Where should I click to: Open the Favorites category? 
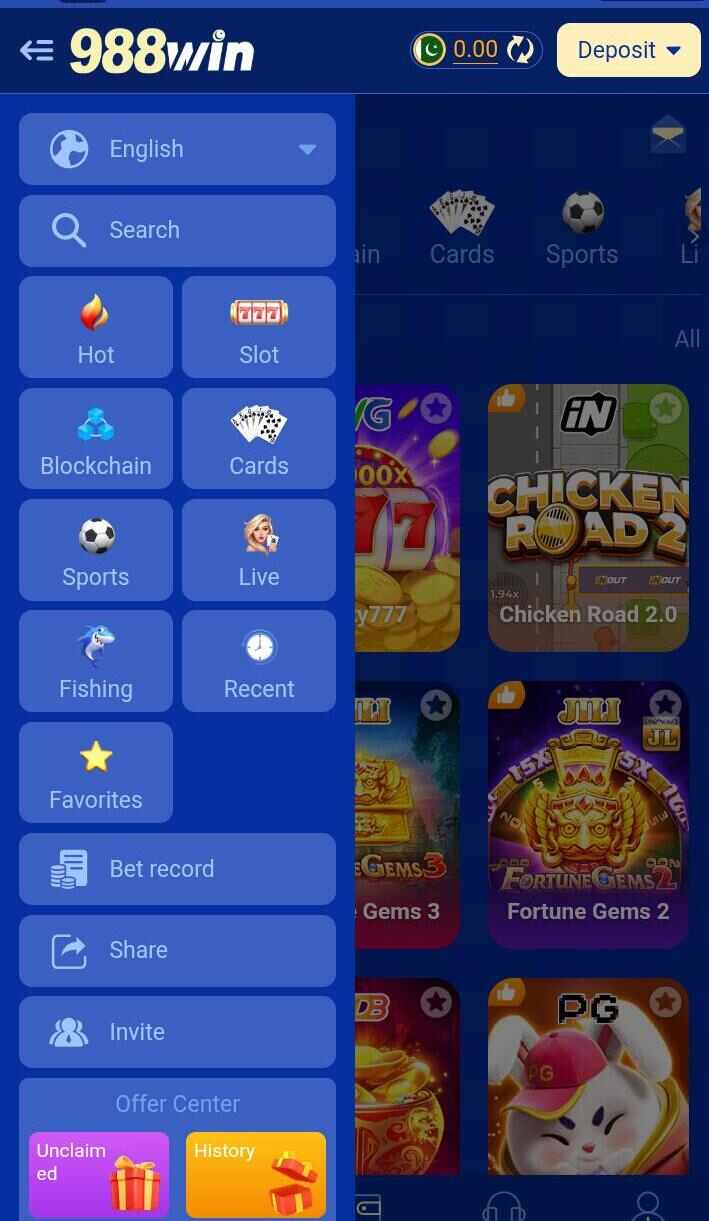pyautogui.click(x=96, y=772)
